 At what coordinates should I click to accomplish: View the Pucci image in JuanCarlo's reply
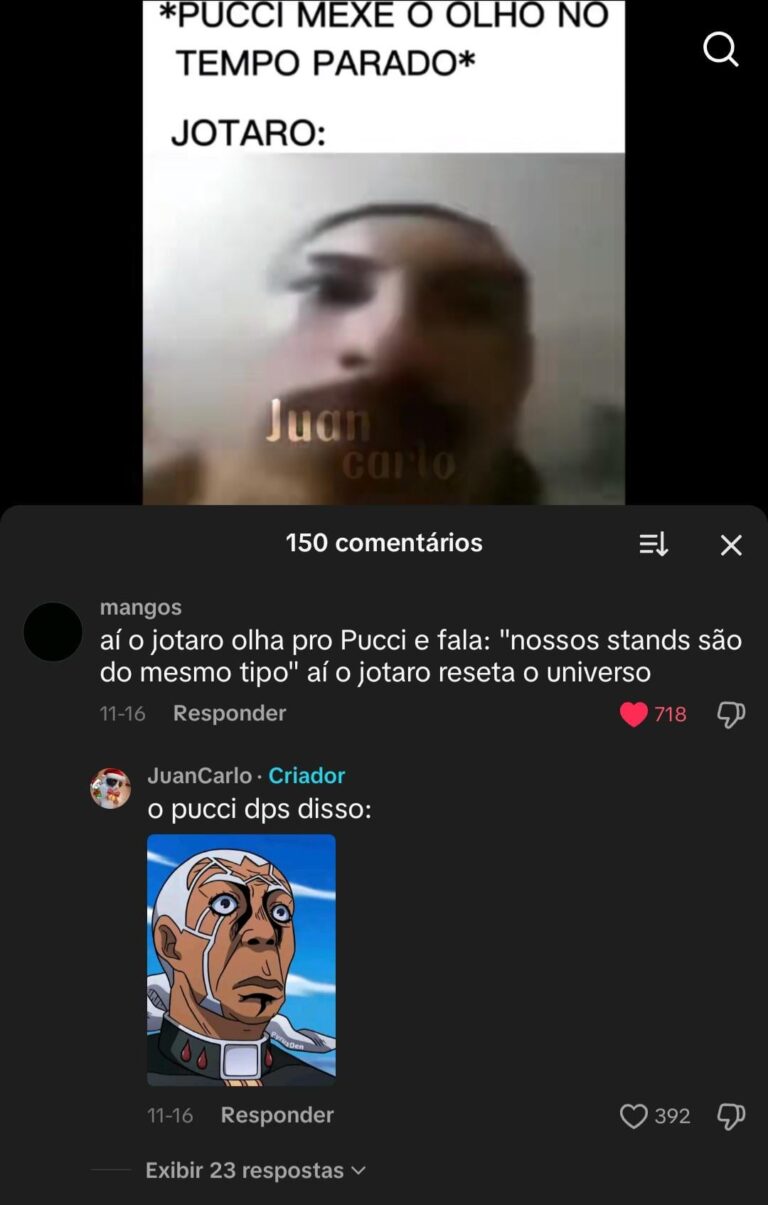coord(241,960)
